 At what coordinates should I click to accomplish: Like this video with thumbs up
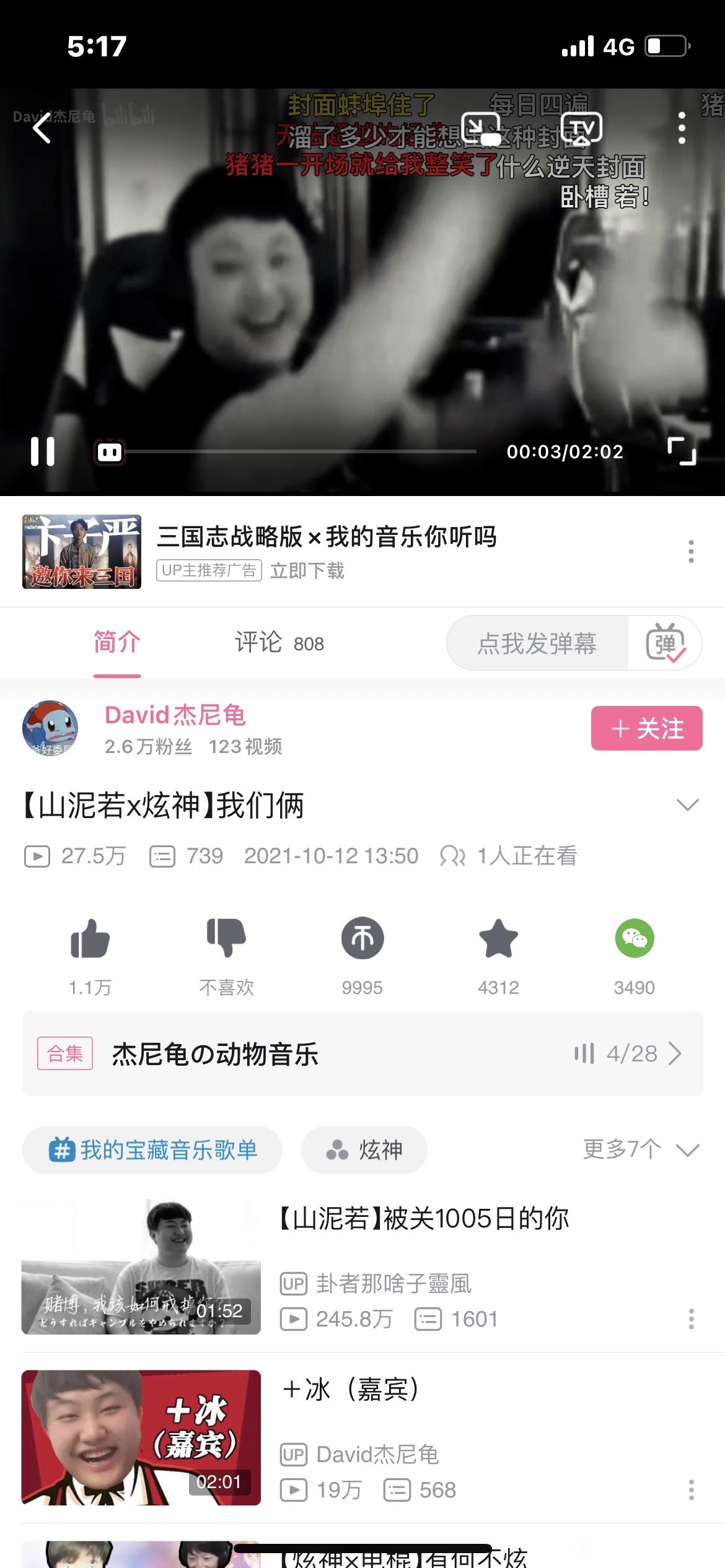tap(90, 939)
